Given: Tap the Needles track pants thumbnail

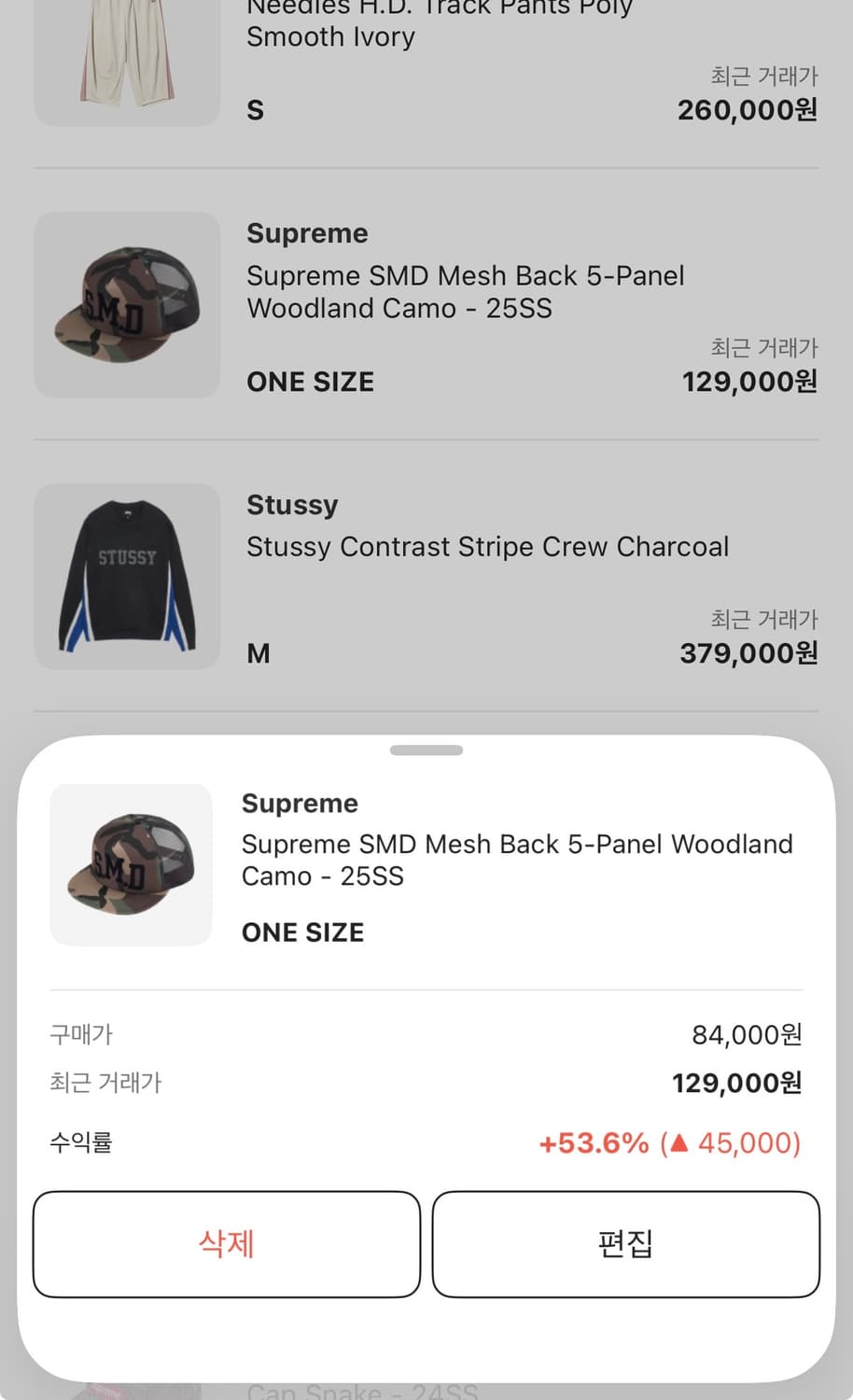Looking at the screenshot, I should [x=127, y=56].
